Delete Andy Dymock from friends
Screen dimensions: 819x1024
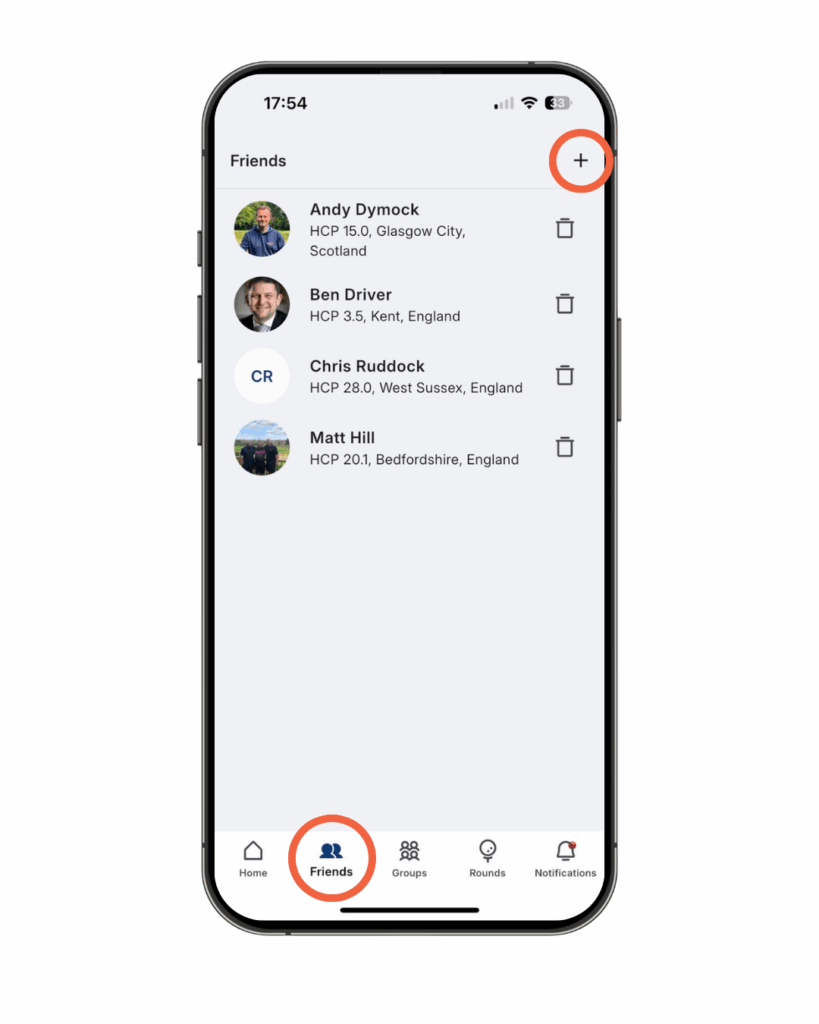pos(565,229)
